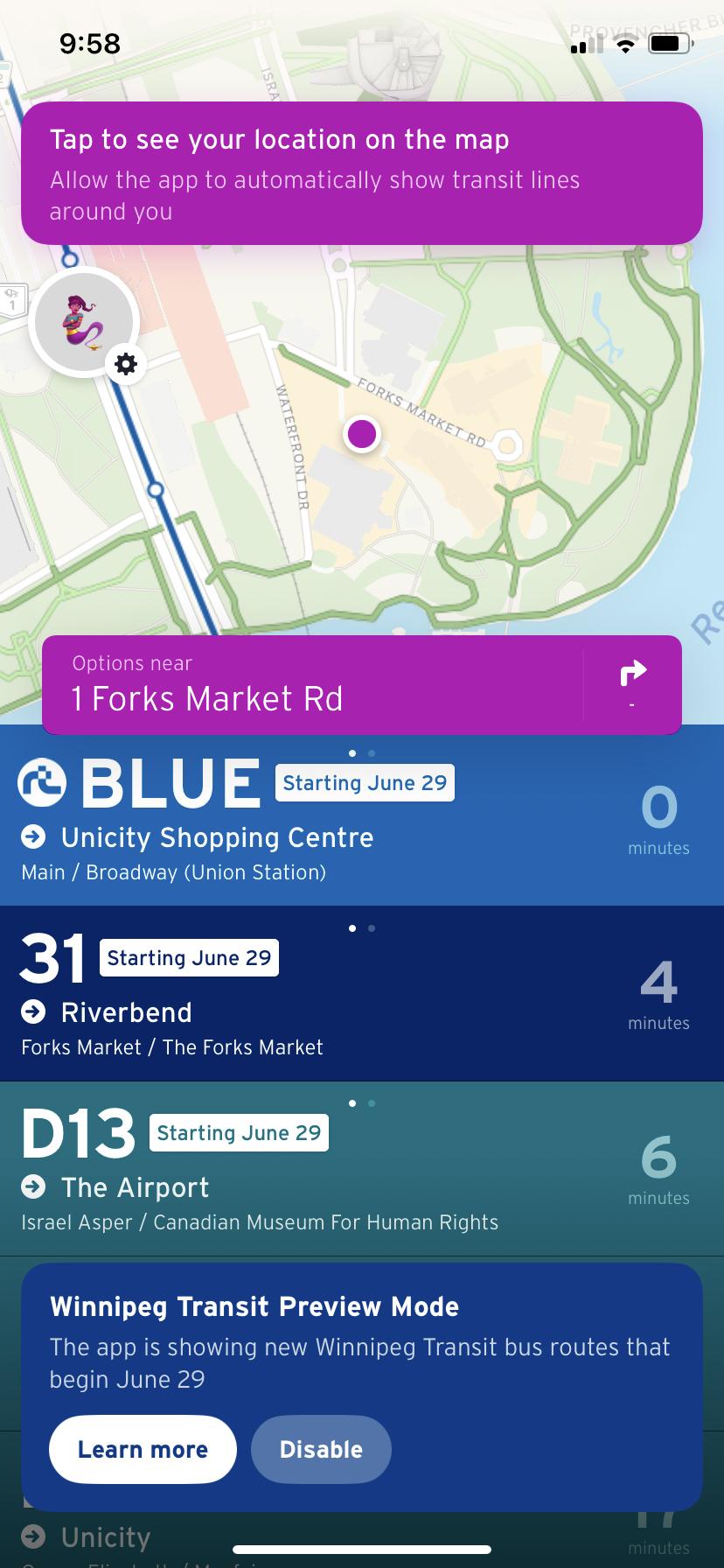
Task: Tap the directions arrow icon
Action: (x=632, y=674)
